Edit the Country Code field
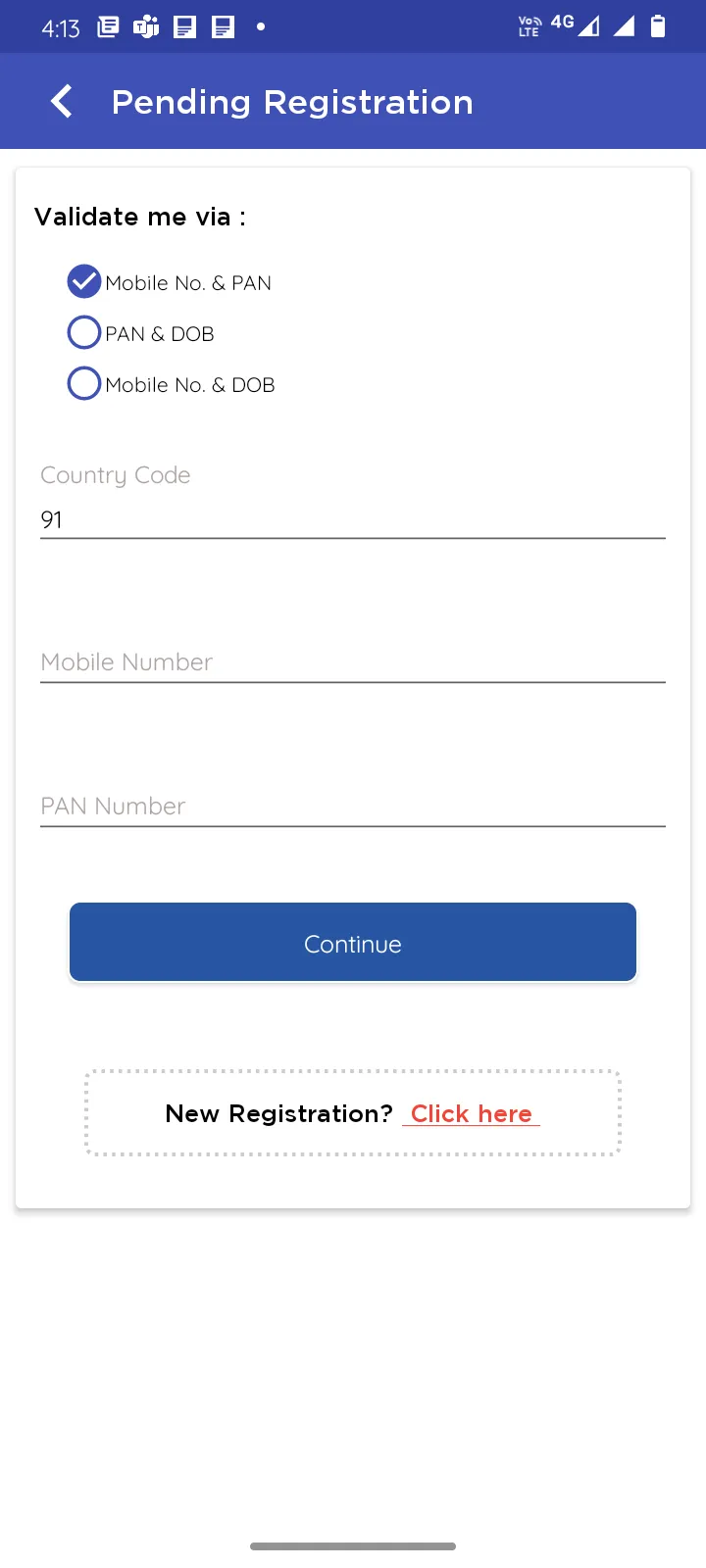 352,519
